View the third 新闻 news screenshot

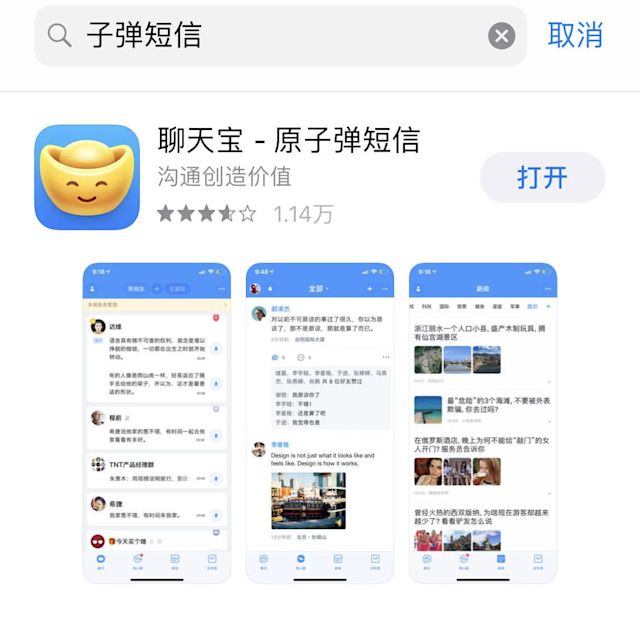[483, 422]
